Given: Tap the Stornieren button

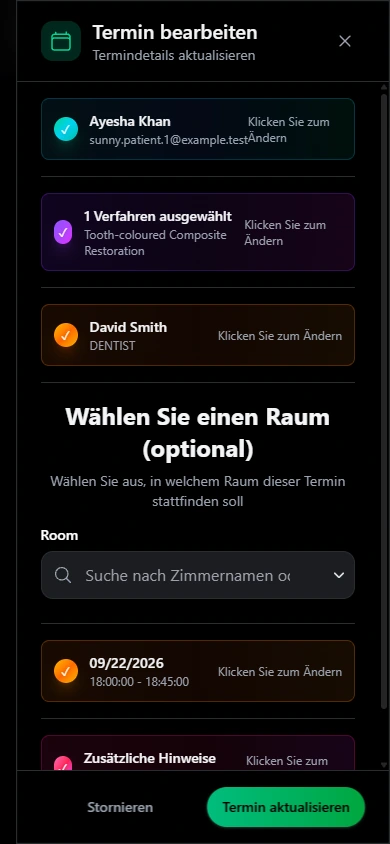Looking at the screenshot, I should 120,807.
